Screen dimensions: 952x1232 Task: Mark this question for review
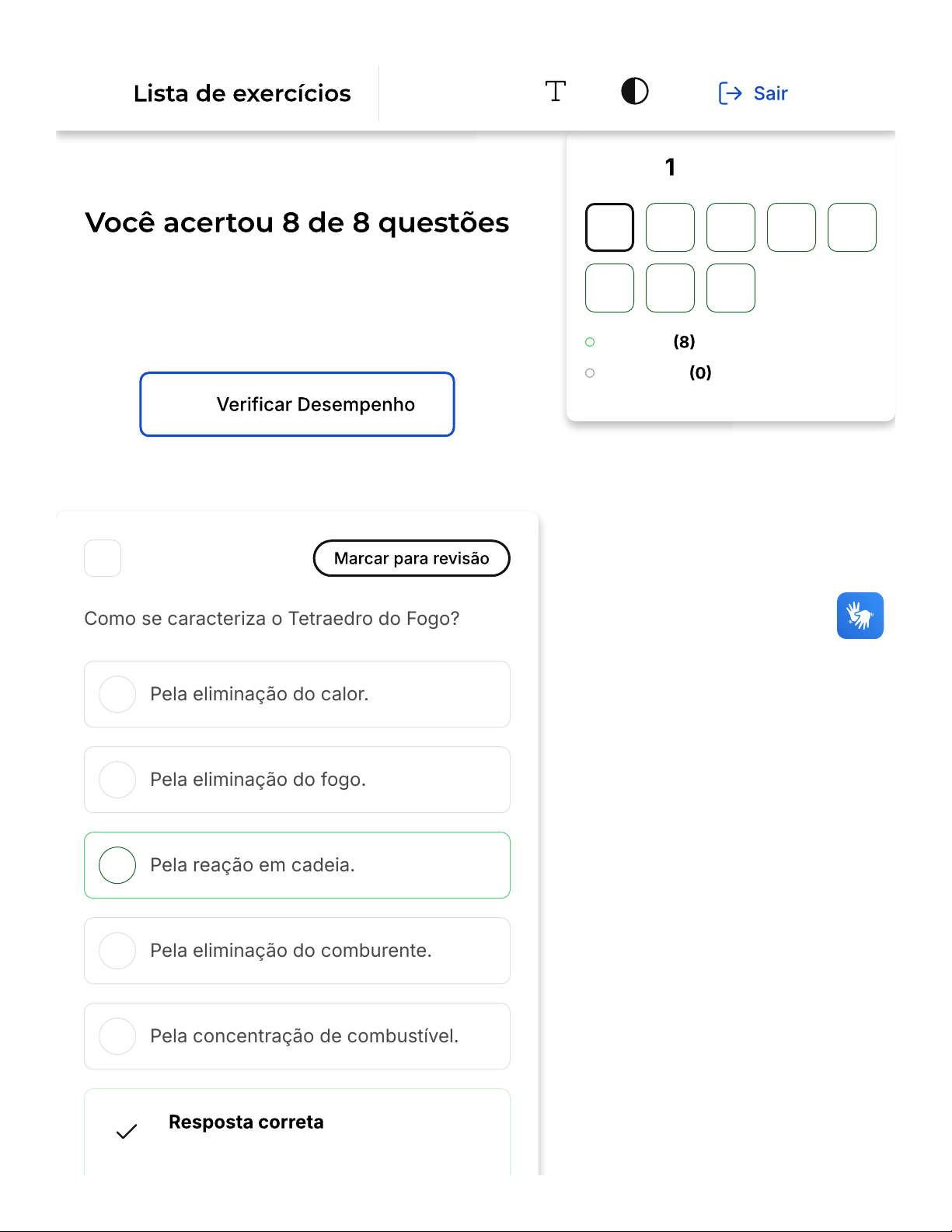[411, 558]
